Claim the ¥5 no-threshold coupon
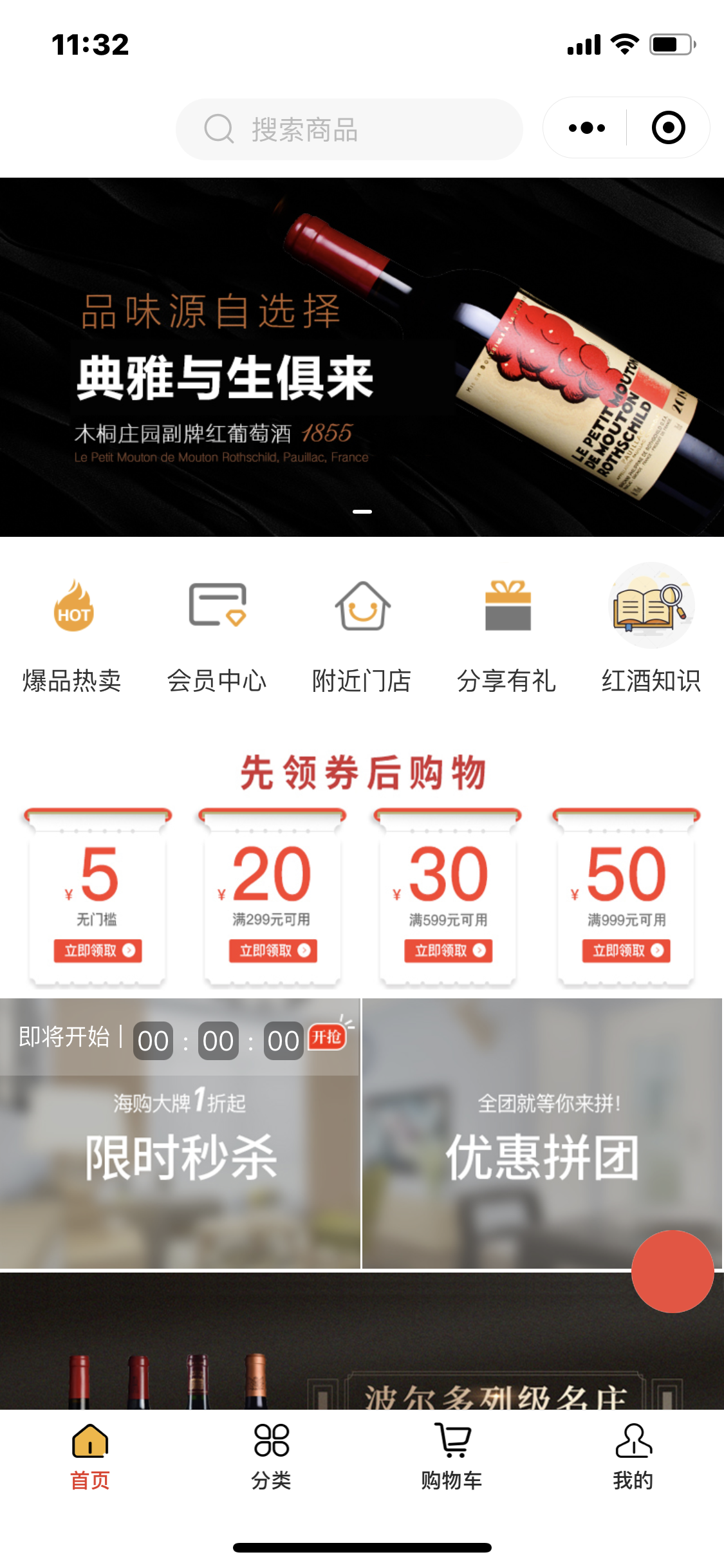This screenshot has width=724, height=1568. coord(98,951)
